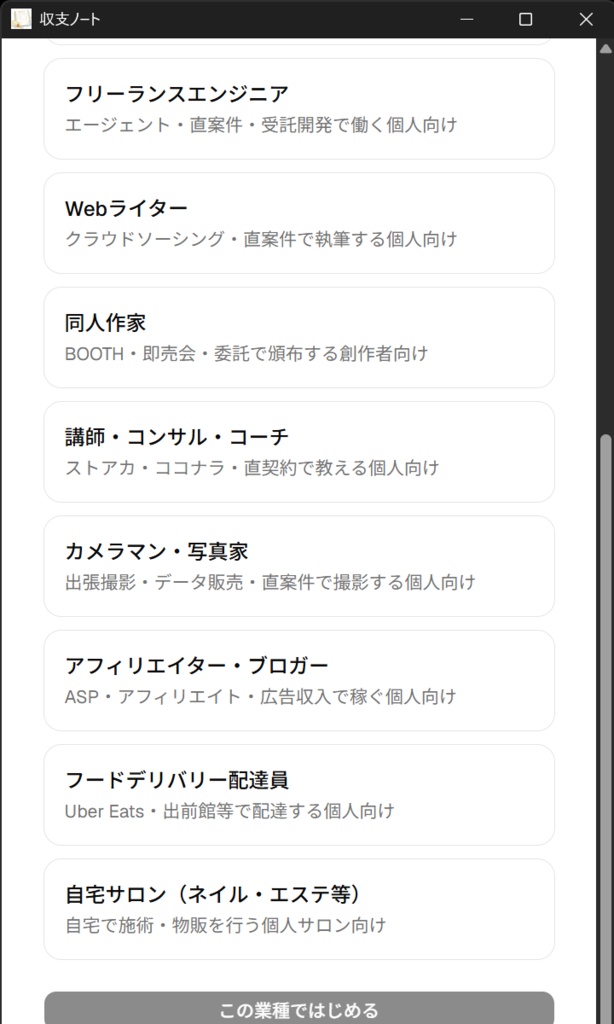The height and width of the screenshot is (1024, 614).
Task: Click the scrollbar up arrow
Action: [x=606, y=49]
